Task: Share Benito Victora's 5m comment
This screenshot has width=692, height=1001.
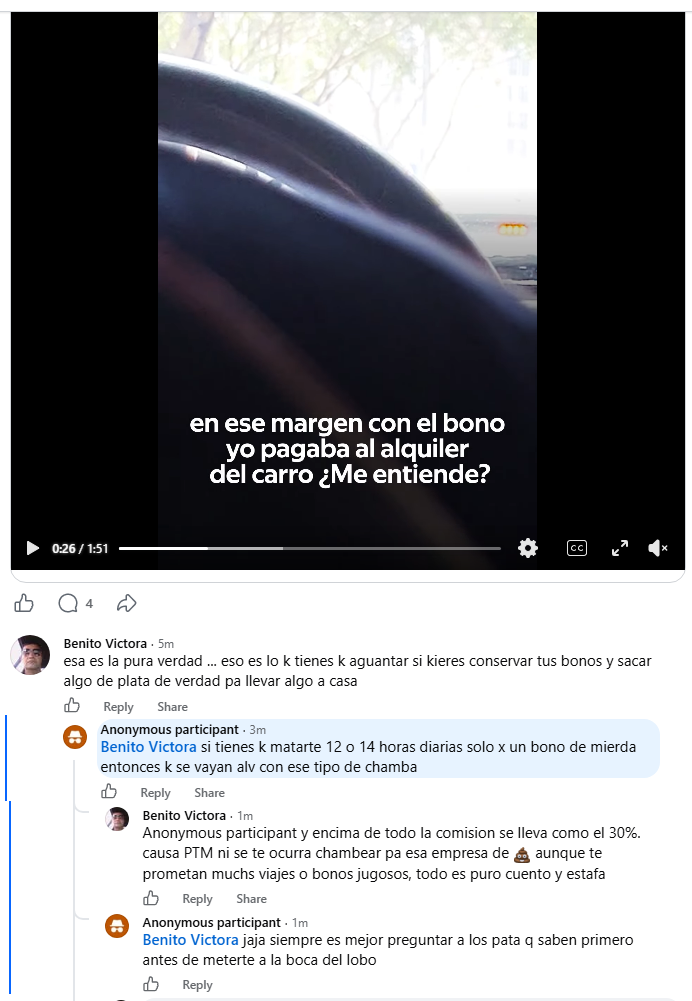Action: pos(172,707)
